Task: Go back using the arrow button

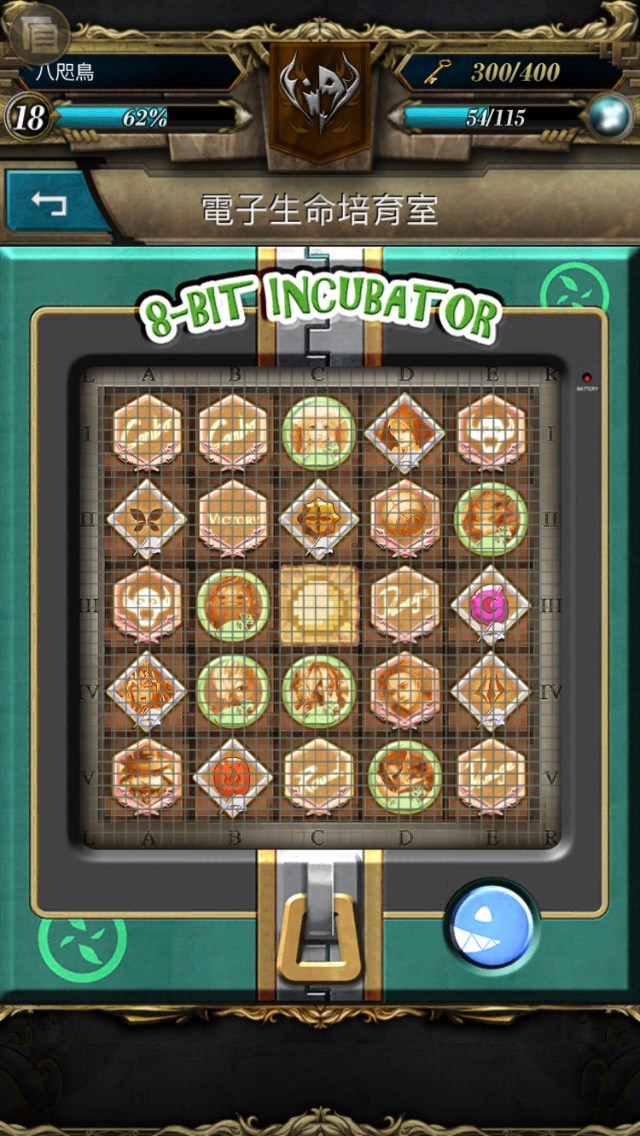Action: 51,204
